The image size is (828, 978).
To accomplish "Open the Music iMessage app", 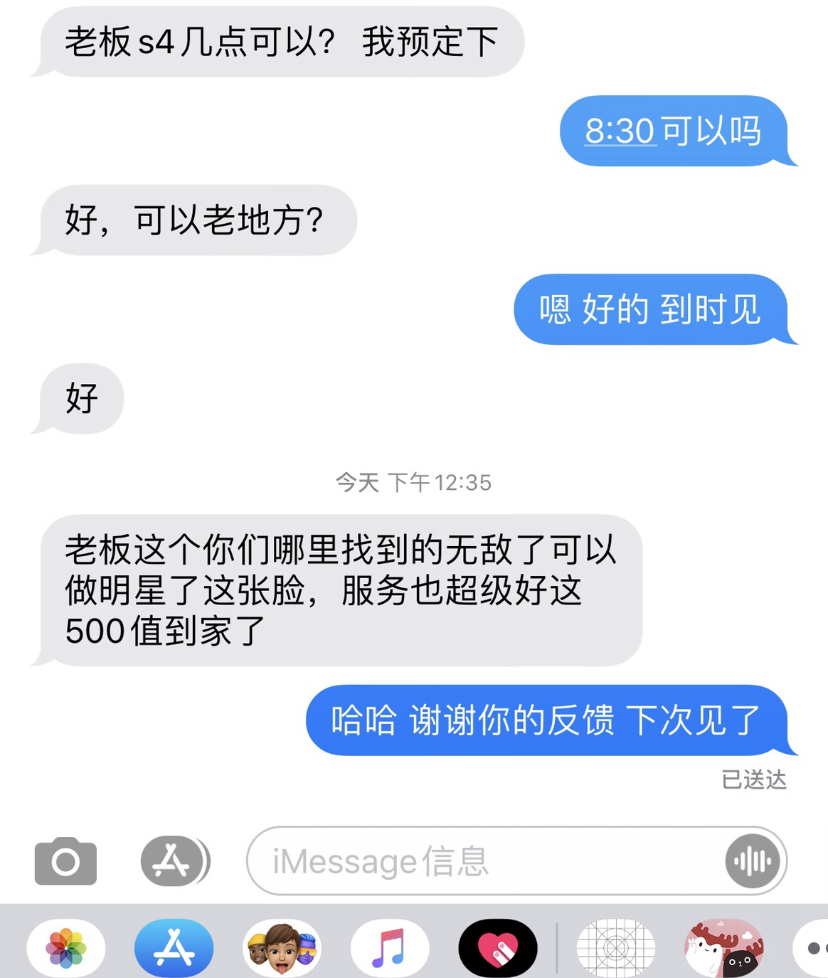I will [390, 947].
